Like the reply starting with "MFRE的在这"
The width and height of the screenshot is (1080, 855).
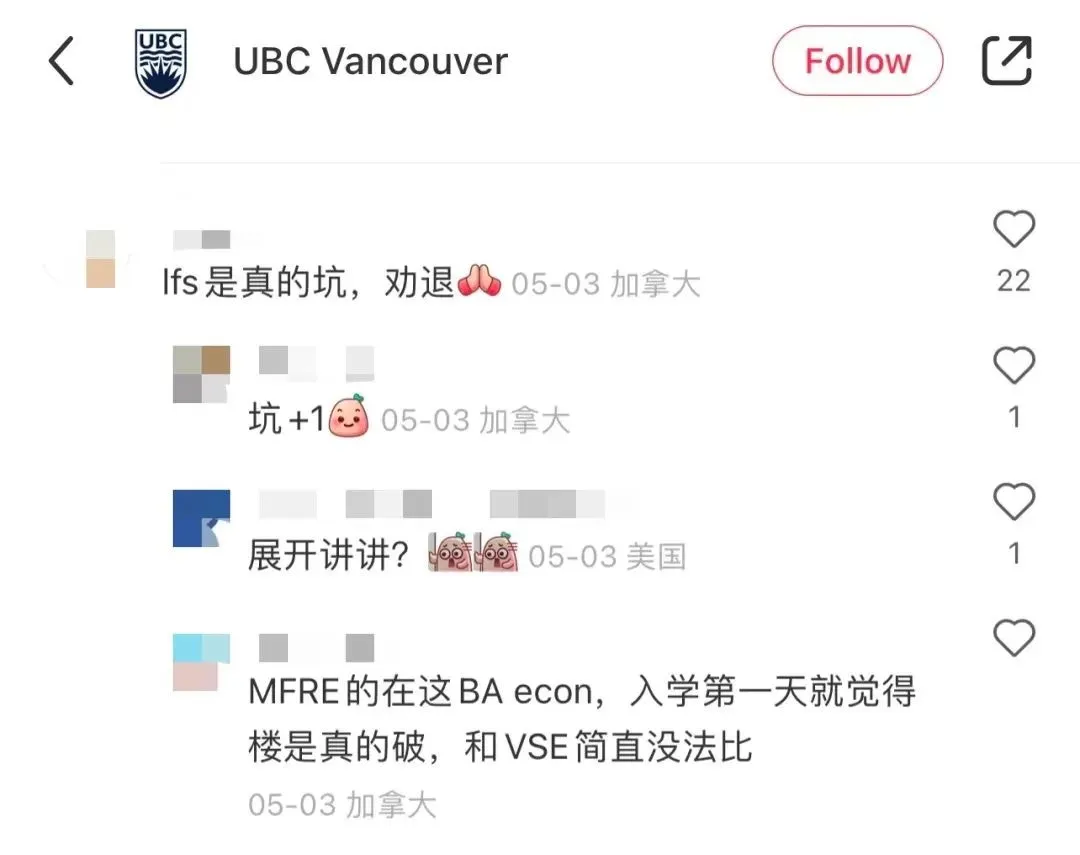[1013, 638]
